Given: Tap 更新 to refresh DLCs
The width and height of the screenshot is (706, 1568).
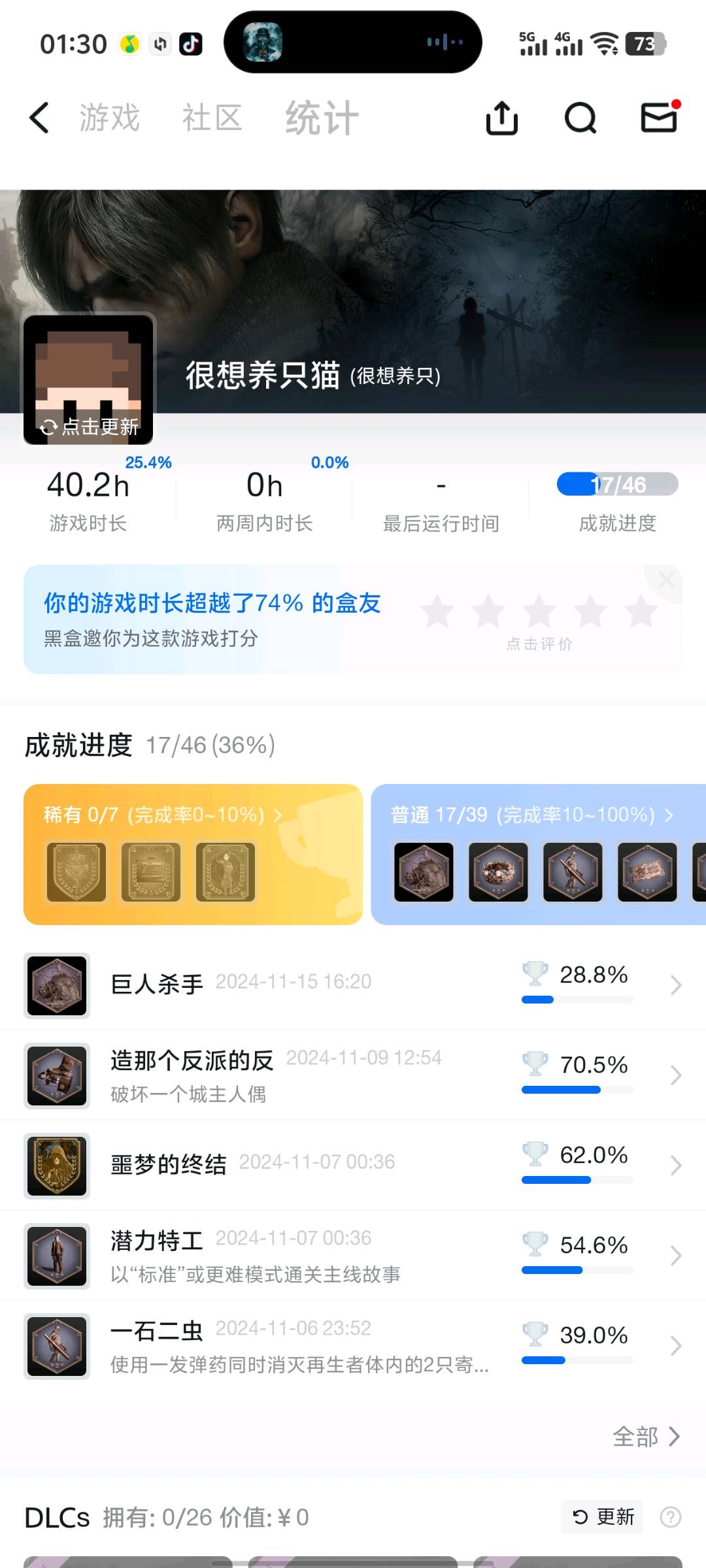Looking at the screenshot, I should tap(603, 1516).
